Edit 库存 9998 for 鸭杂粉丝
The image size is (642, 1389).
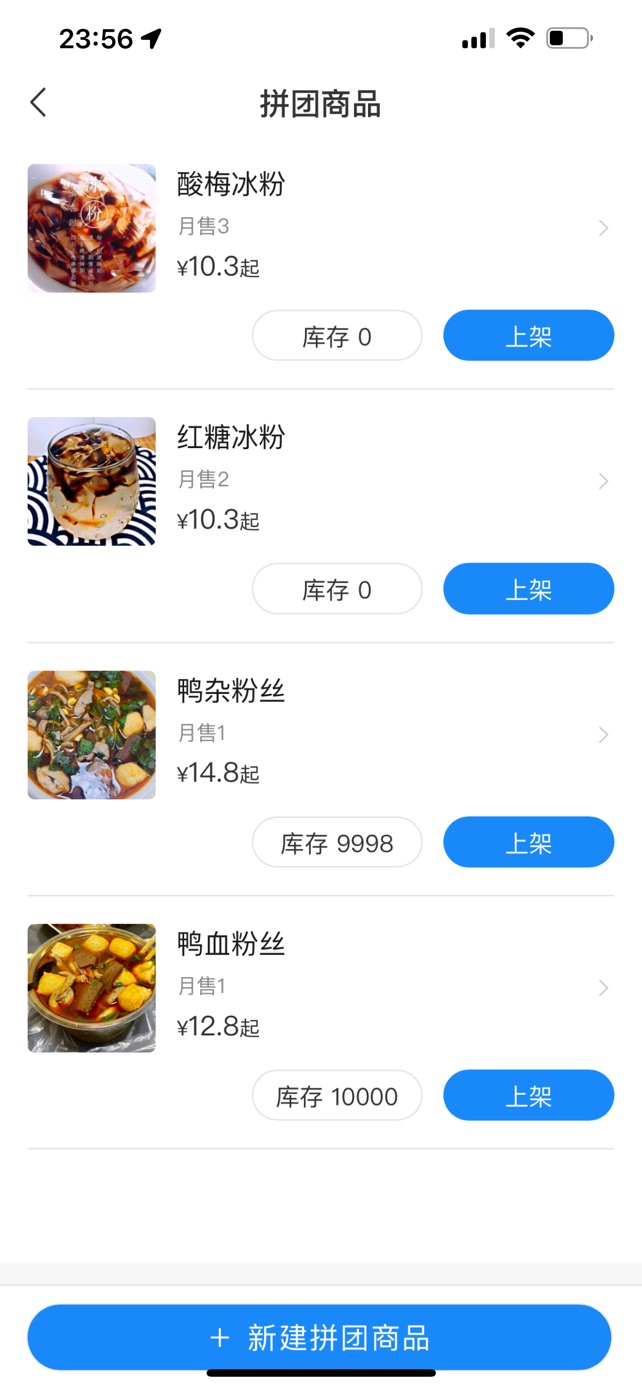pos(337,842)
